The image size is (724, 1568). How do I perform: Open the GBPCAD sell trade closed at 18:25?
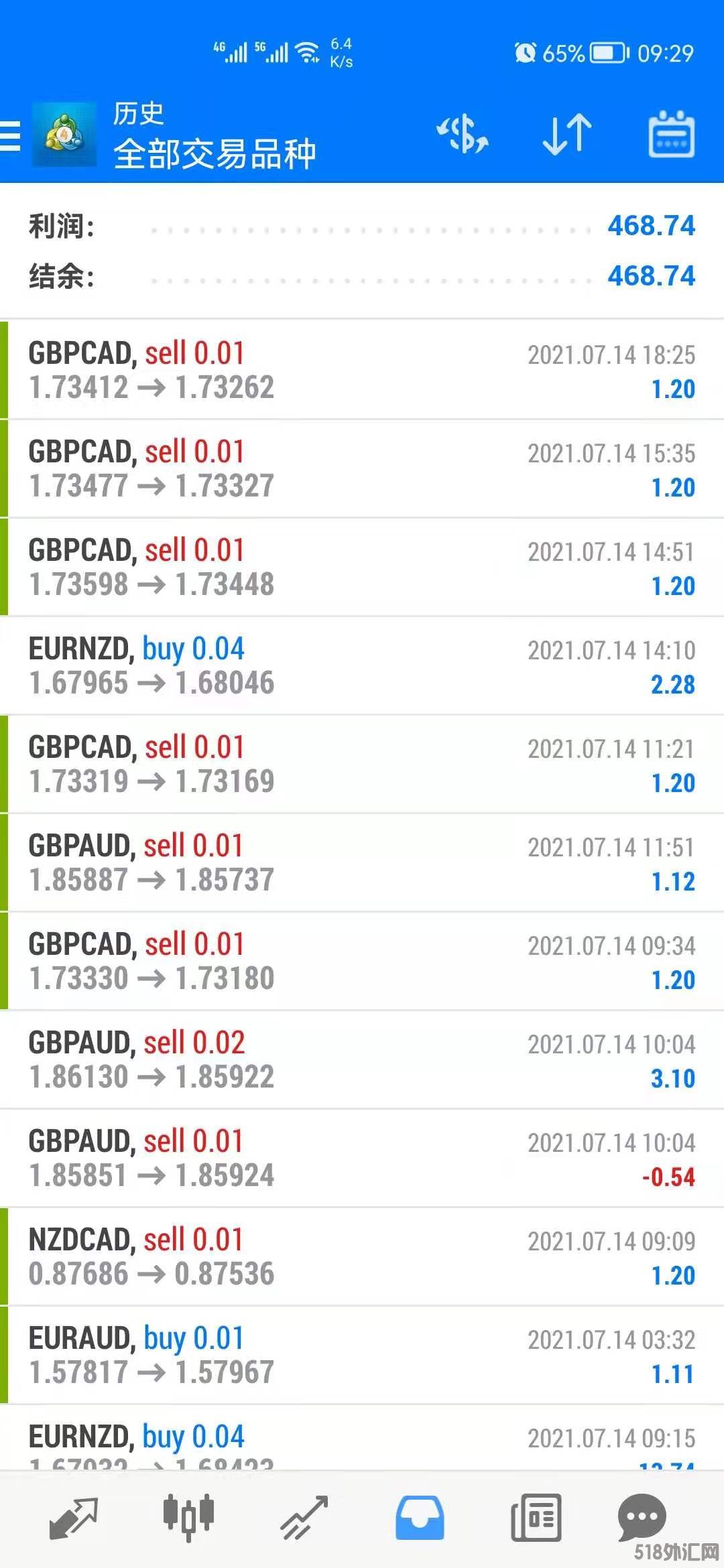click(x=362, y=370)
